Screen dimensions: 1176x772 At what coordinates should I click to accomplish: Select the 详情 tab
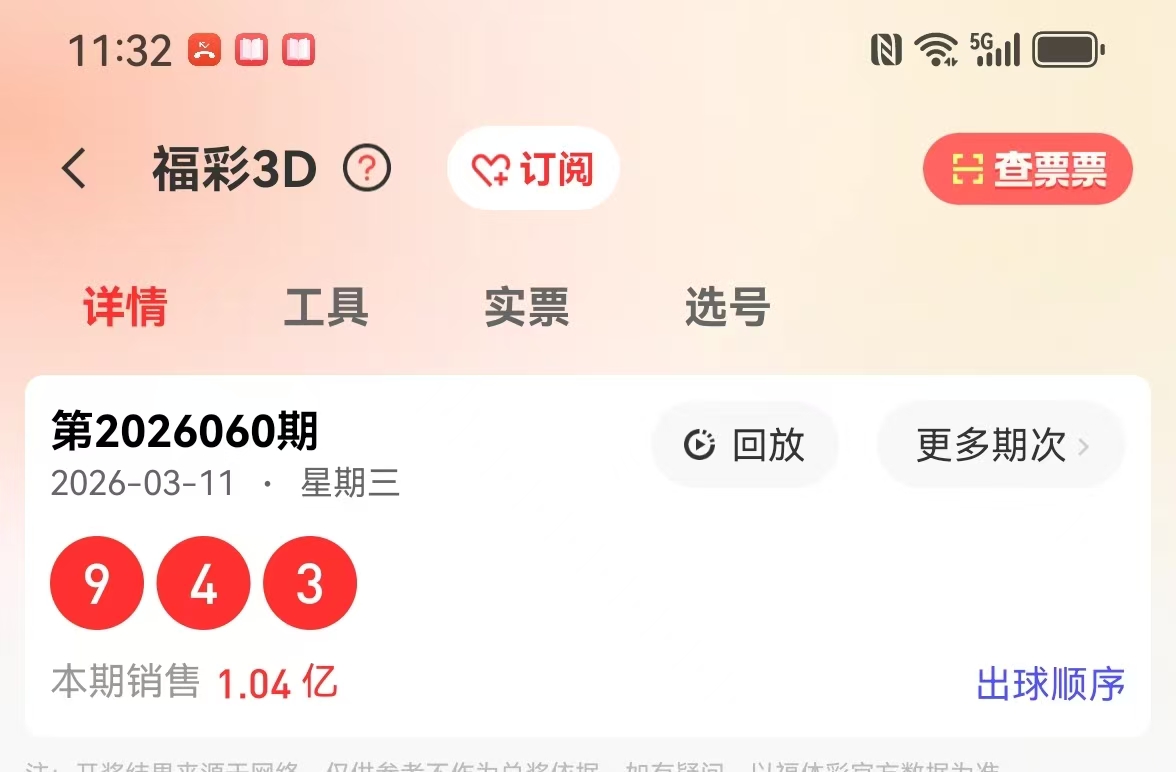(125, 307)
